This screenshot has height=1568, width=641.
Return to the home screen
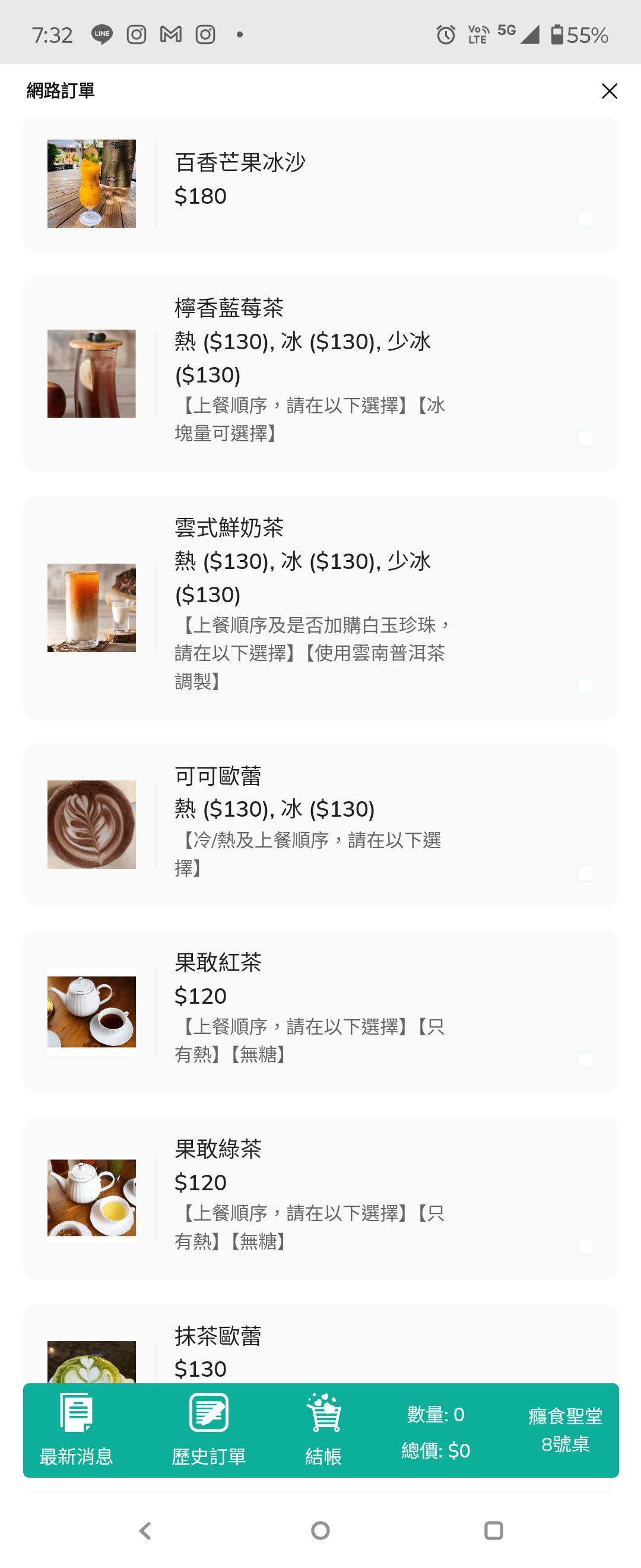pos(320,1530)
